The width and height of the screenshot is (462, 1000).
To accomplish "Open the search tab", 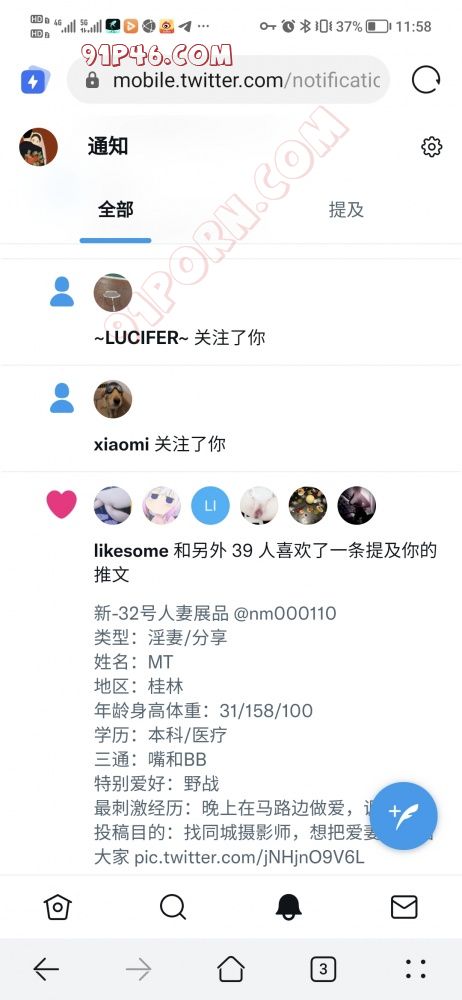I will point(173,906).
